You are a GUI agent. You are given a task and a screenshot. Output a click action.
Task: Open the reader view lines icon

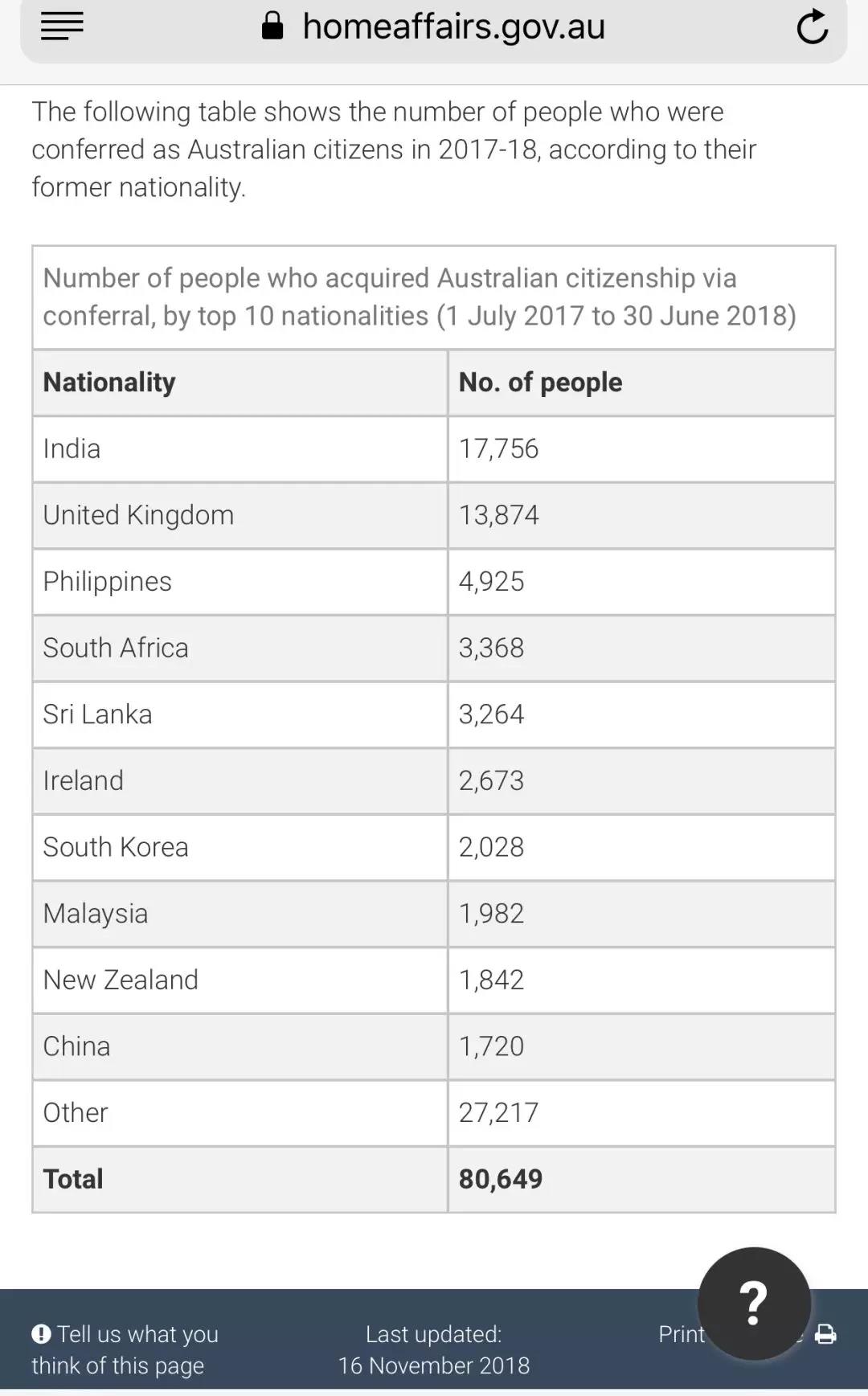pos(62,26)
